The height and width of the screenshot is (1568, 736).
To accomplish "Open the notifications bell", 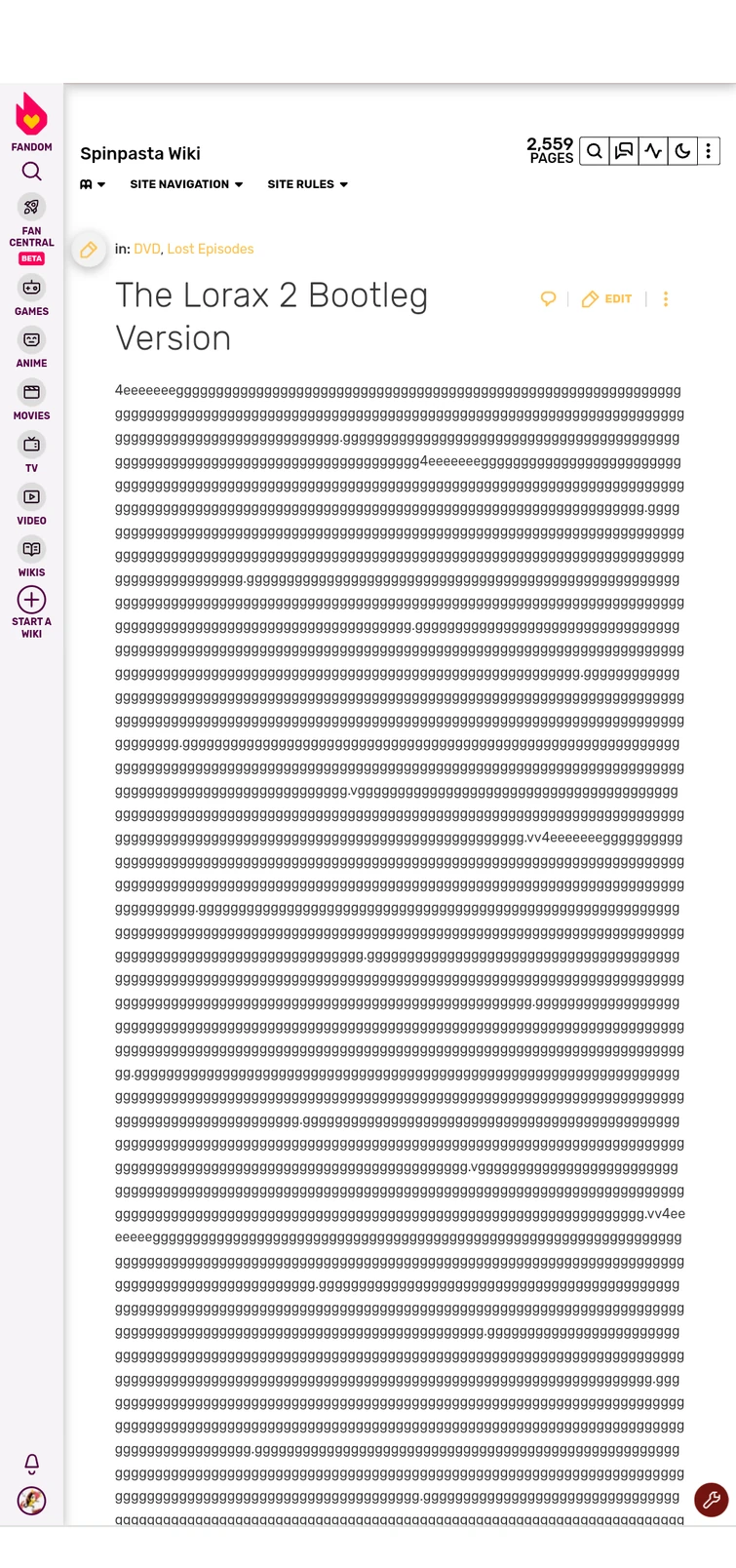I will [x=31, y=1463].
